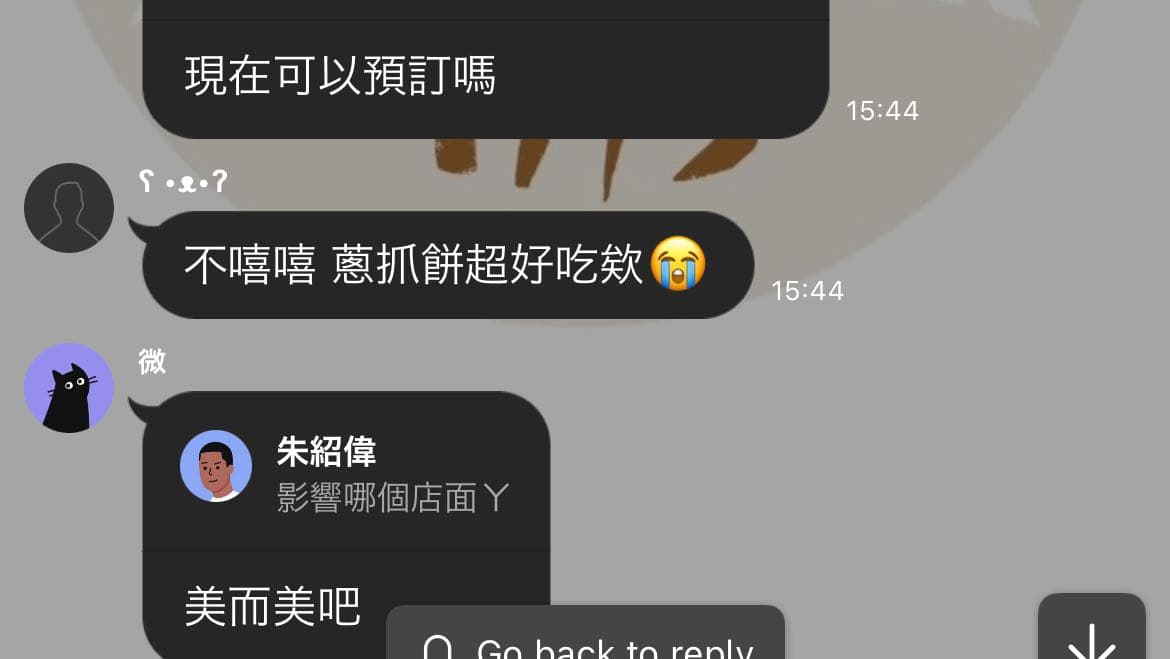
Task: Tap the Go back to reply button
Action: click(585, 638)
